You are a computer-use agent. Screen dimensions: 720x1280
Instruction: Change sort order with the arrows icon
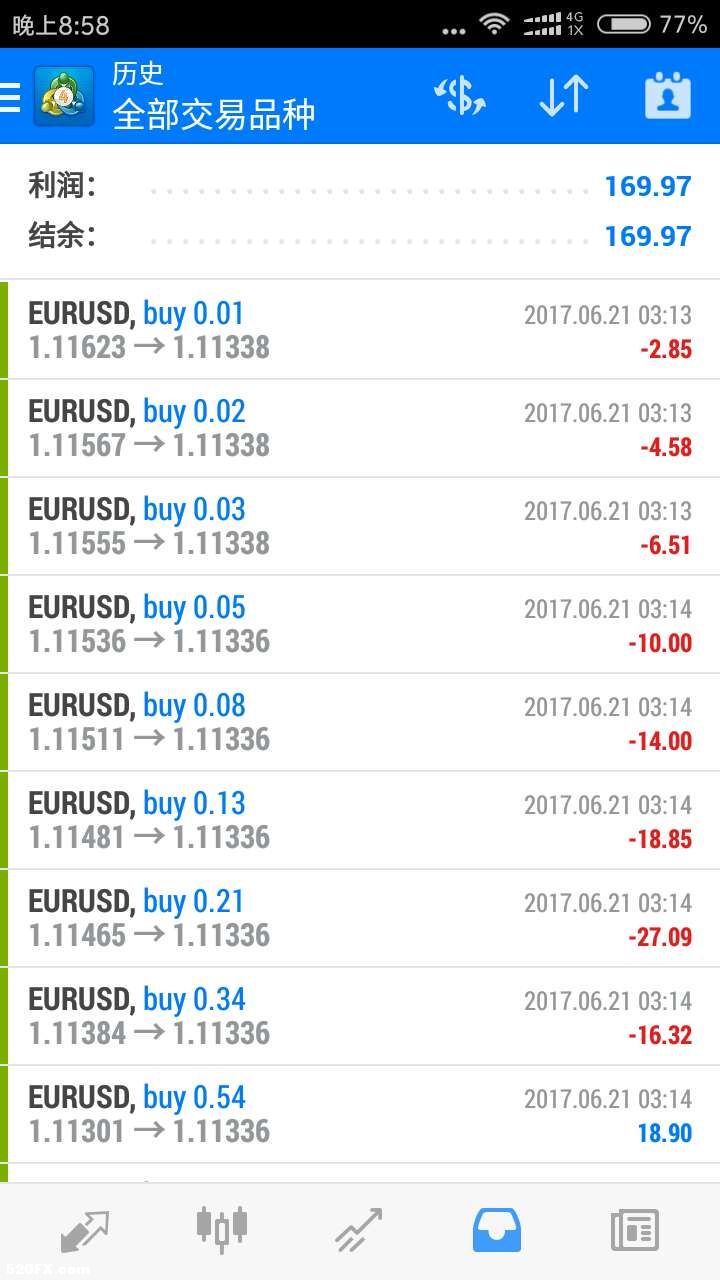tap(563, 96)
